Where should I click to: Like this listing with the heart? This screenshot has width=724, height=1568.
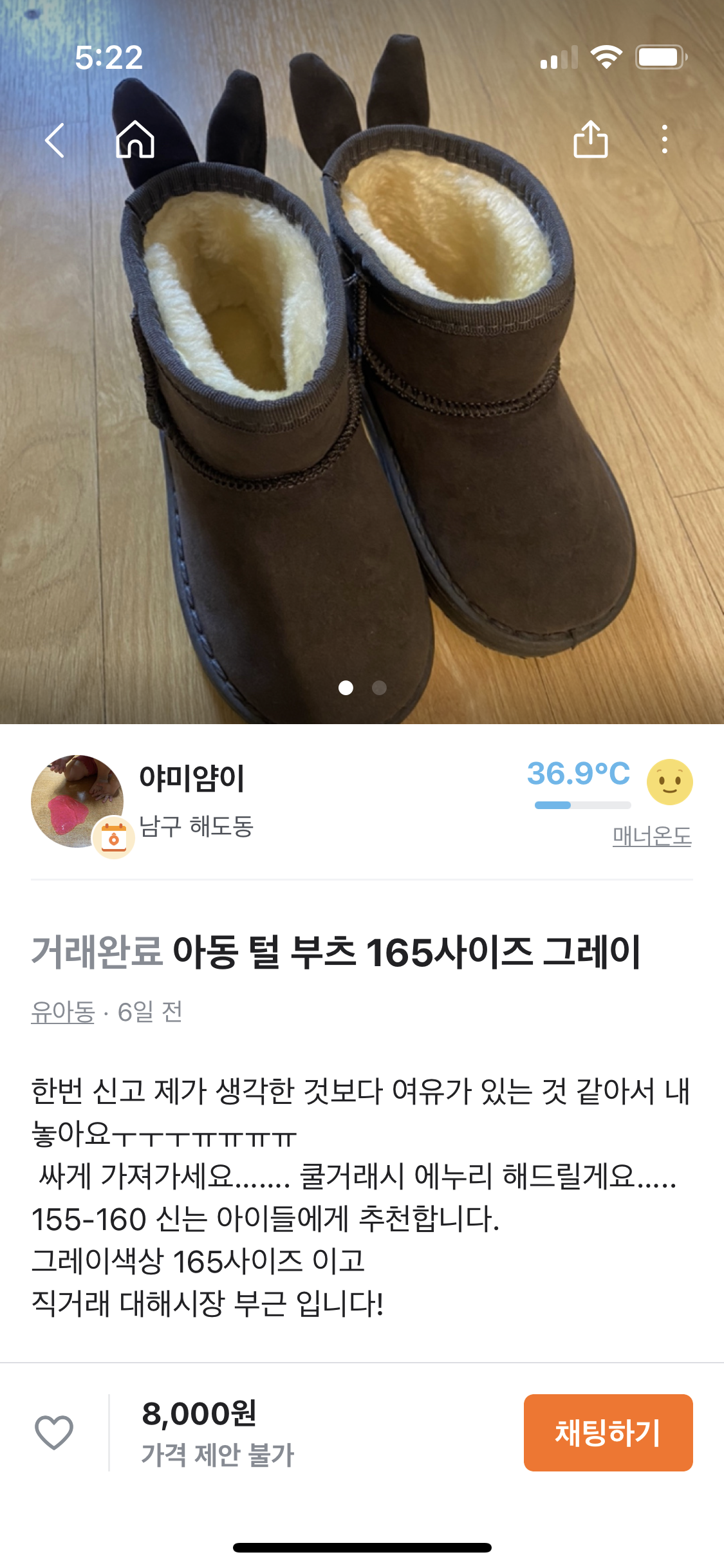click(x=54, y=1432)
